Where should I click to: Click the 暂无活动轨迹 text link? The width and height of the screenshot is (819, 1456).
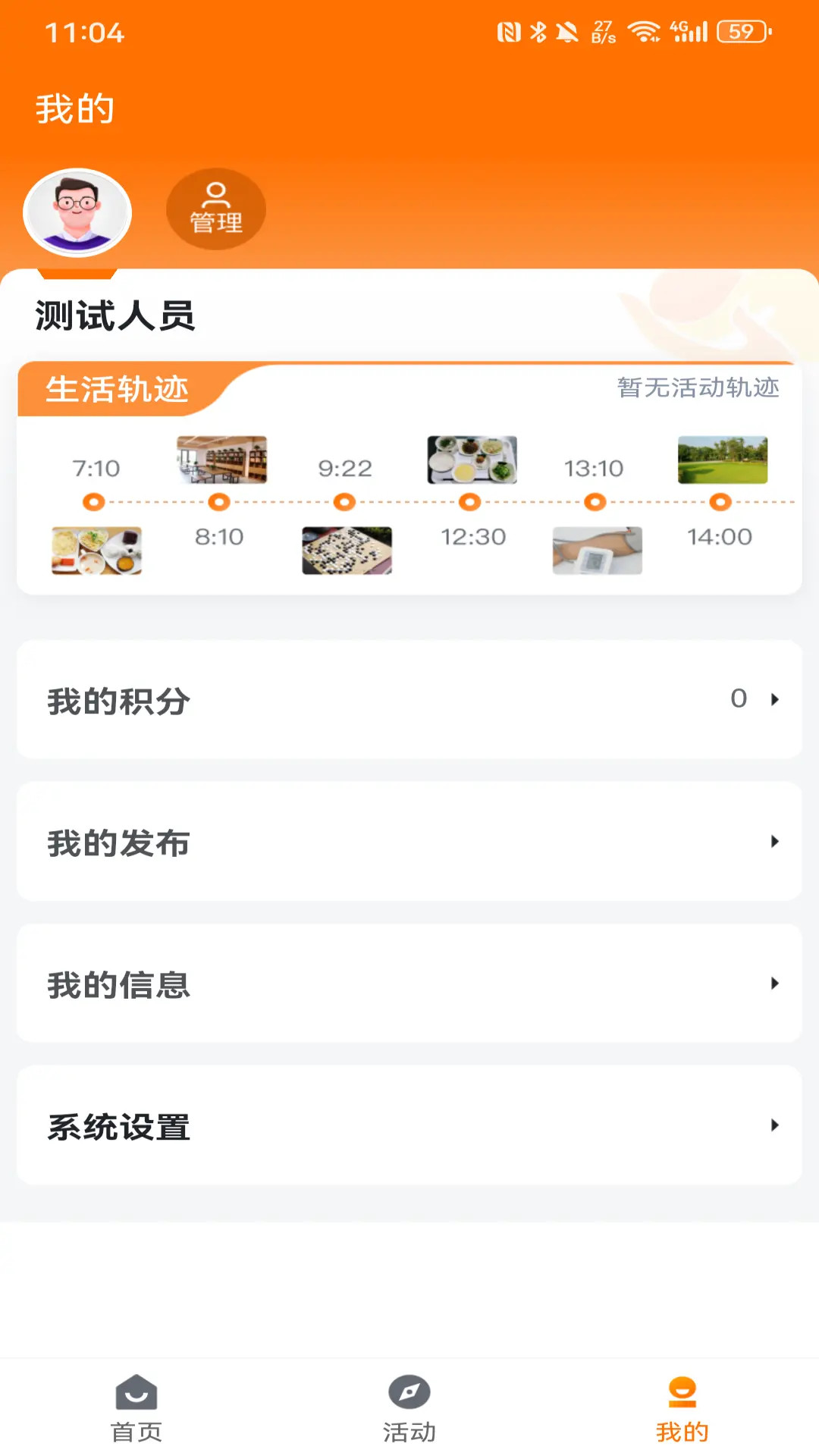click(698, 388)
